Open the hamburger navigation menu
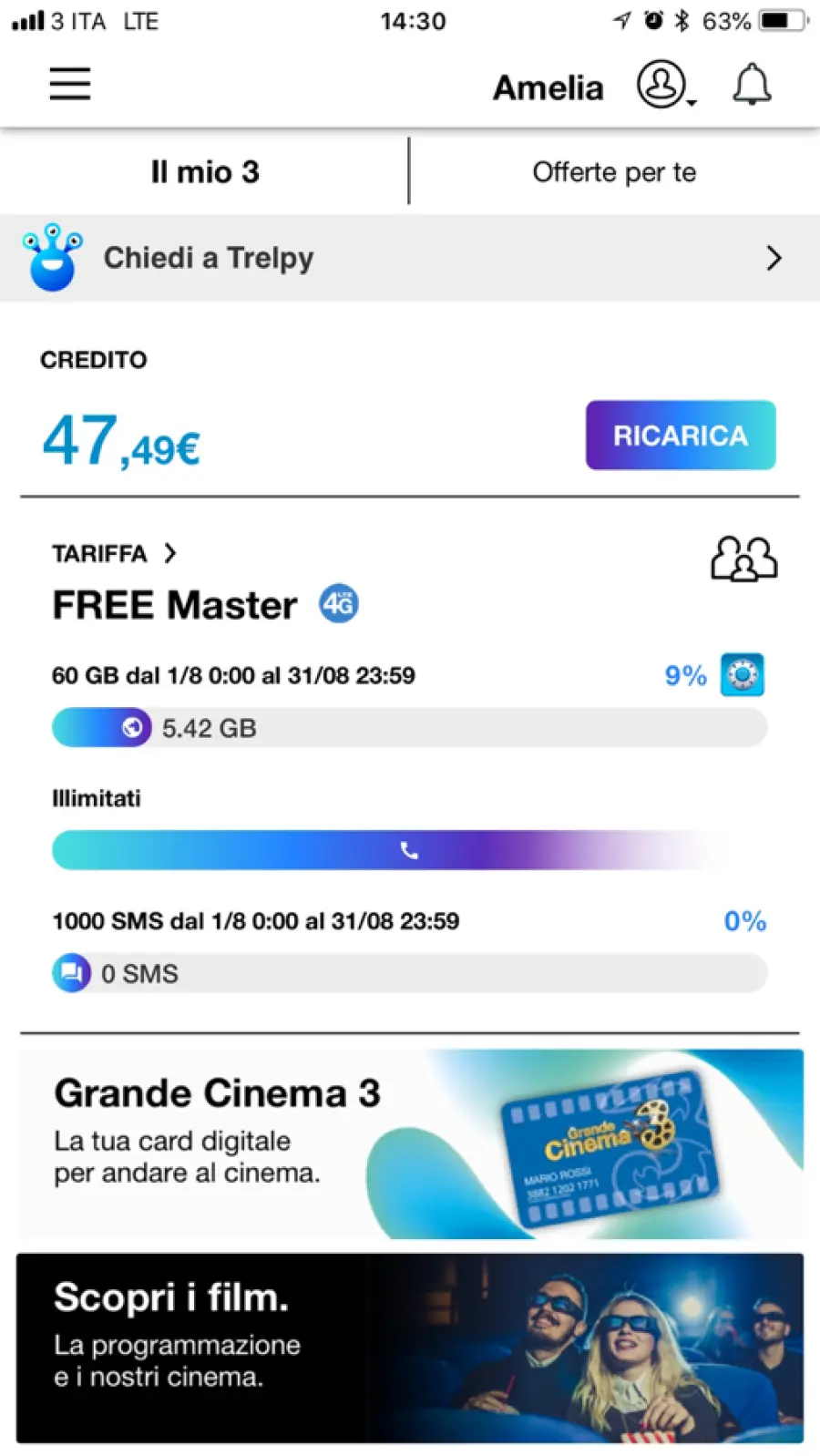The height and width of the screenshot is (1456, 820). click(x=69, y=84)
